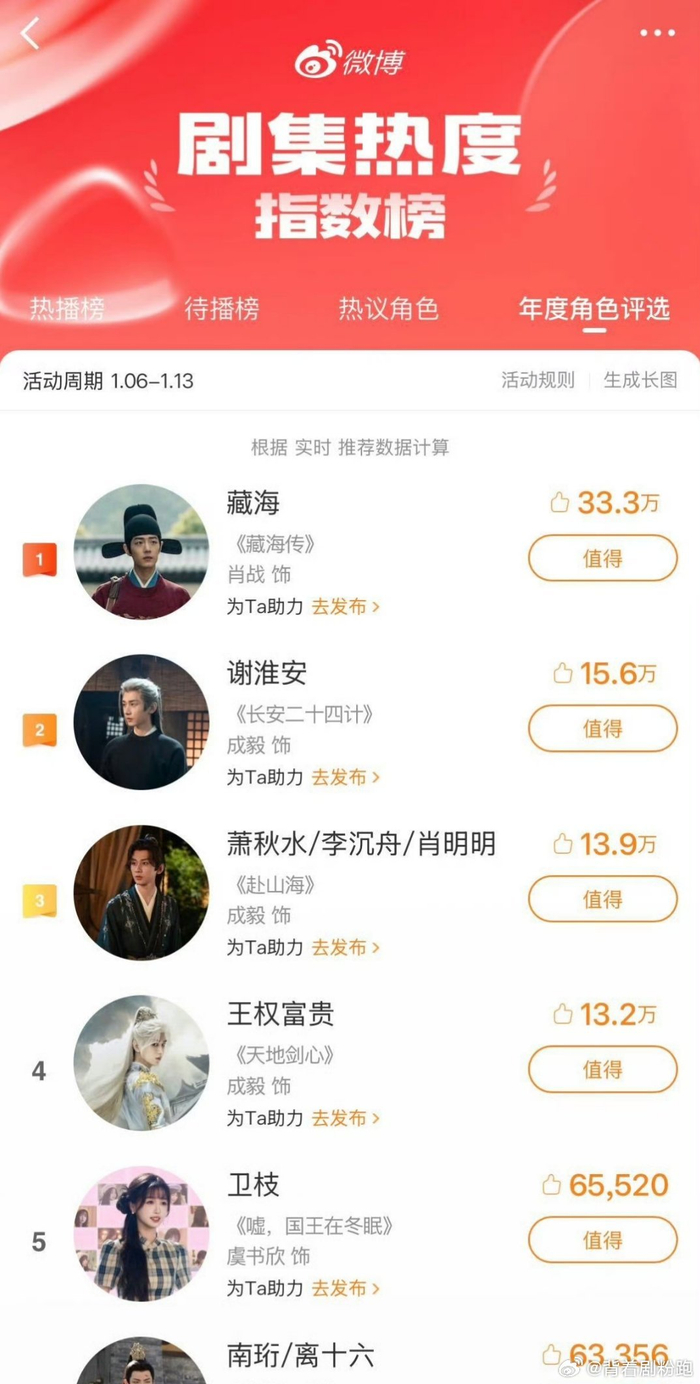Tap 去发布 under 藏海
Screen dimensions: 700x1384
pos(346,606)
